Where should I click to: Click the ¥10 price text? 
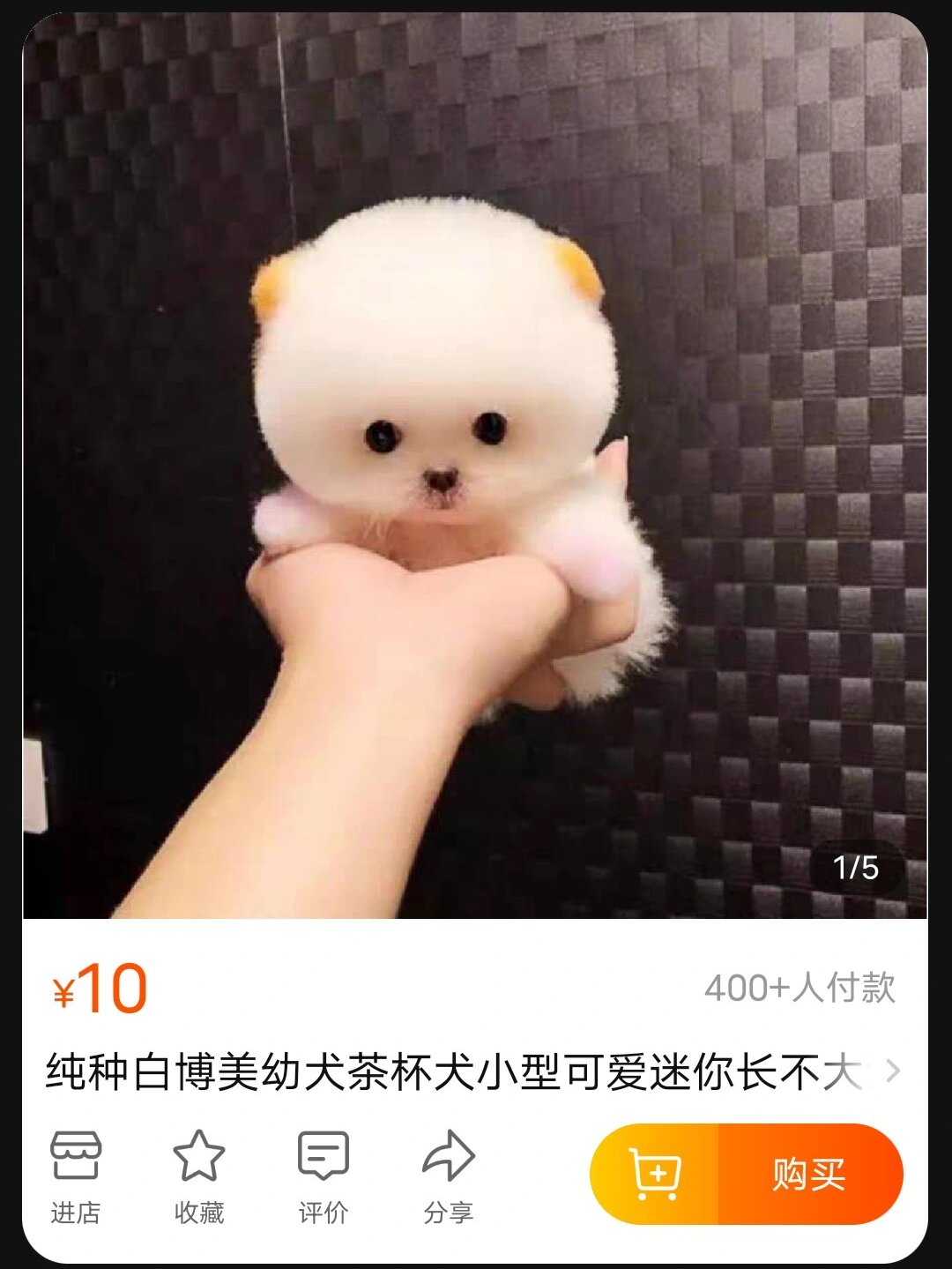(97, 986)
